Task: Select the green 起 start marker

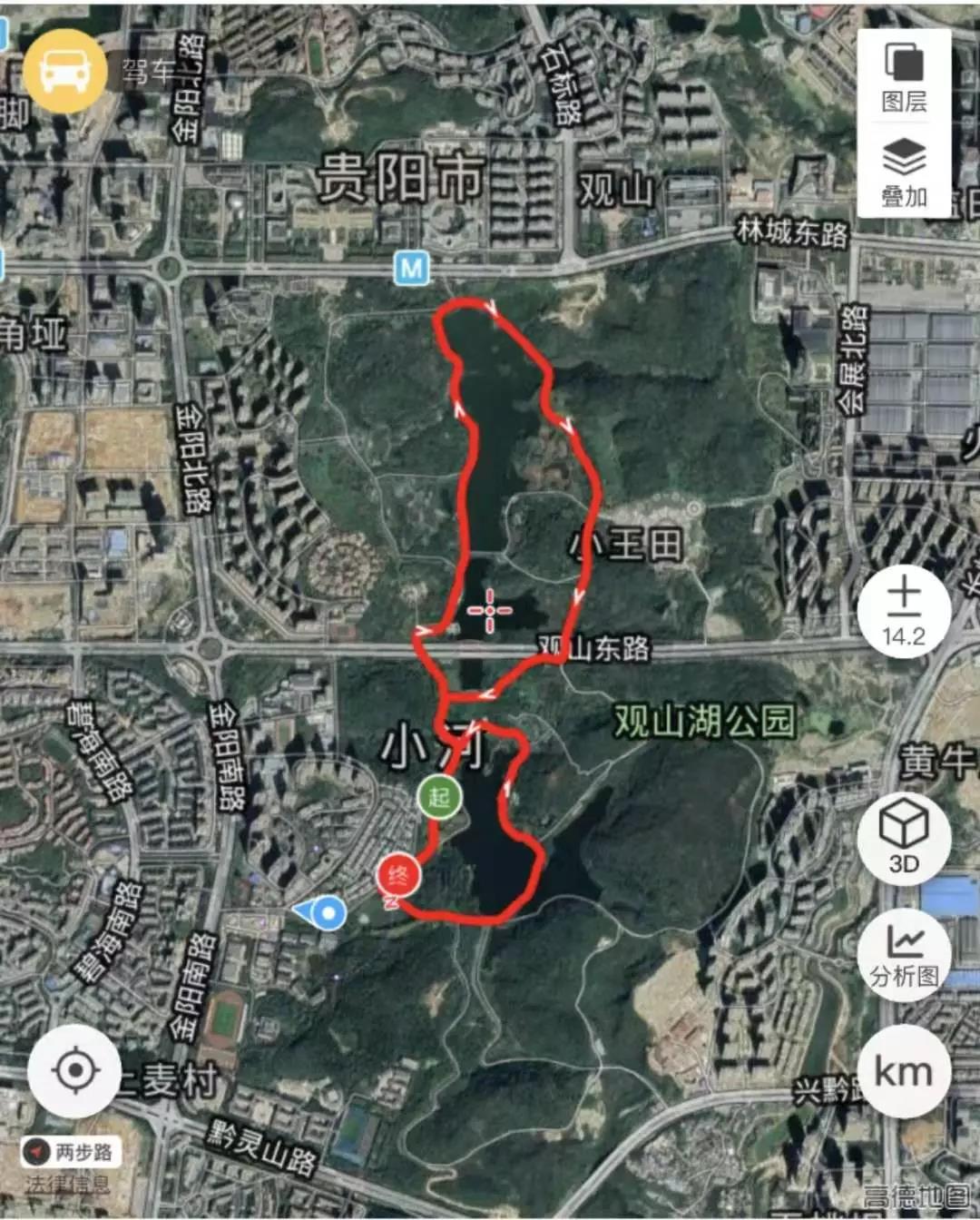Action: tap(440, 797)
